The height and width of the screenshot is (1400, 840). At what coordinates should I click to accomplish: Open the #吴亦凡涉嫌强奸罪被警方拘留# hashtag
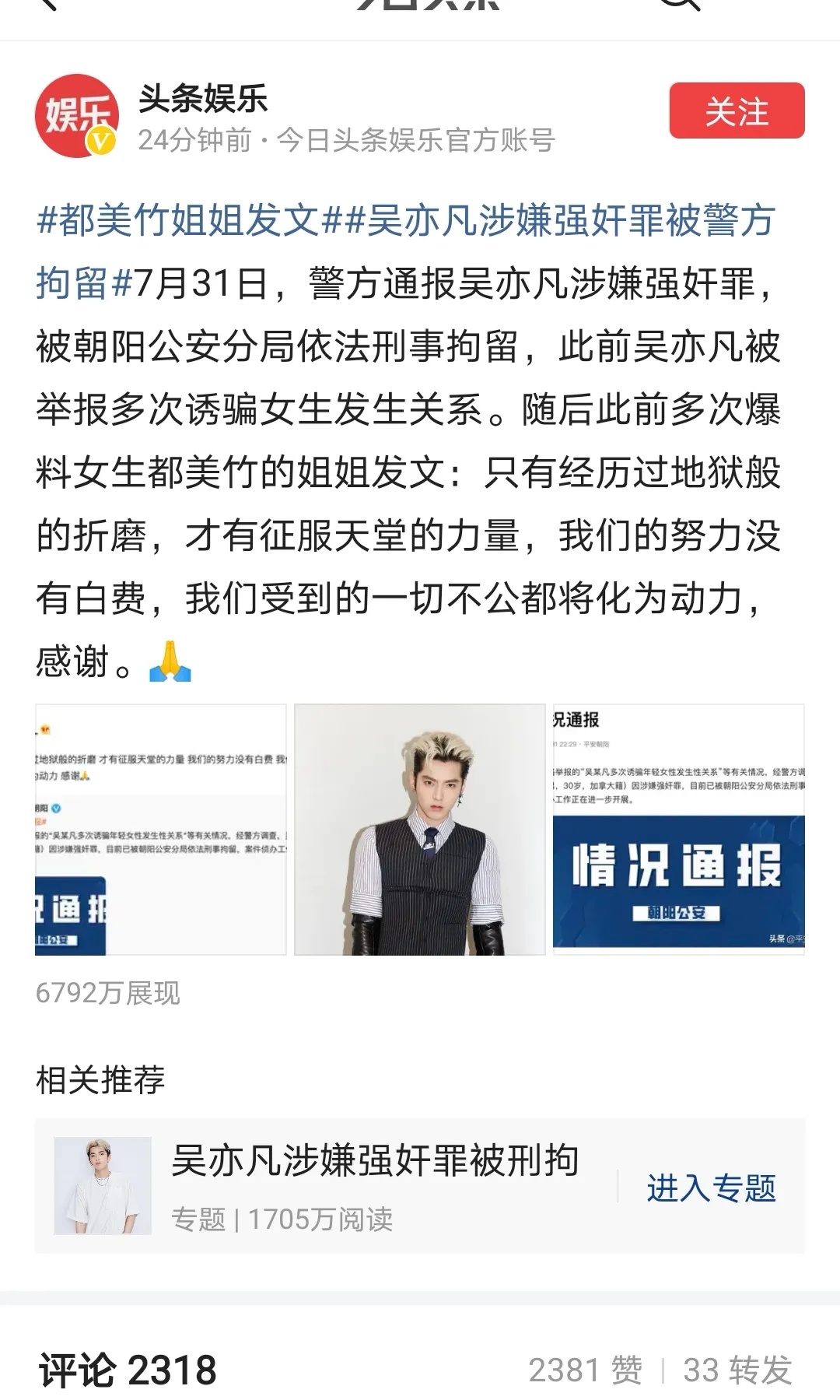pos(404,251)
